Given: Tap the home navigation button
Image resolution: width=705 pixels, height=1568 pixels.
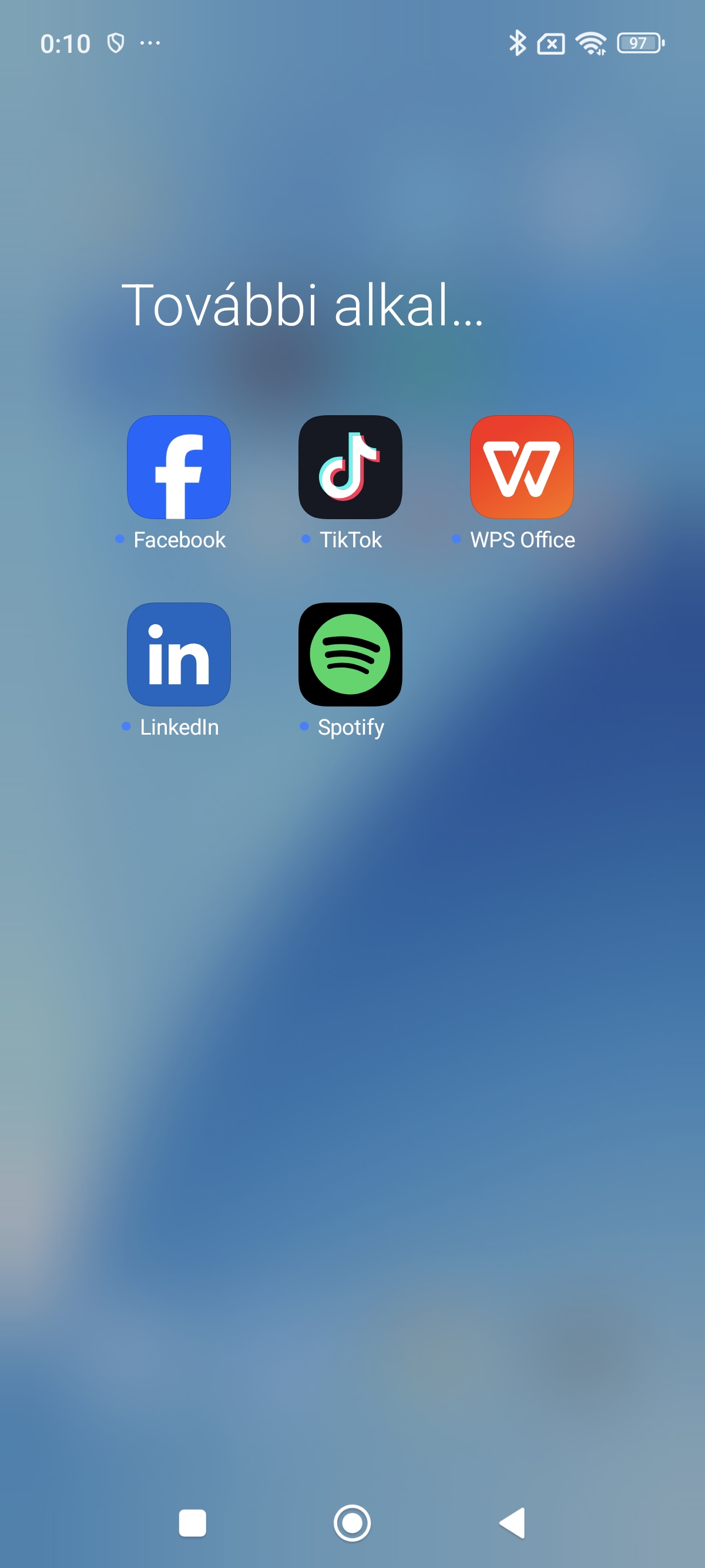Looking at the screenshot, I should click(x=352, y=1523).
